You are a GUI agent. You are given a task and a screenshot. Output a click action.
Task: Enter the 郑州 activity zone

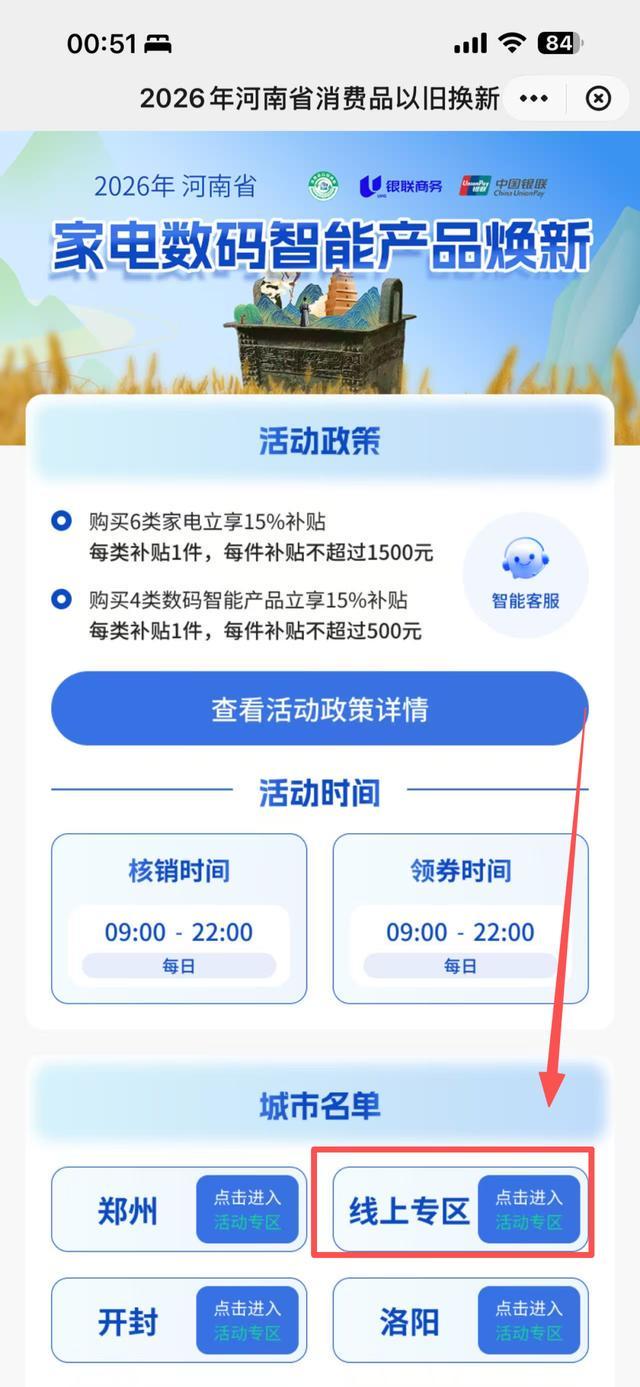click(x=247, y=1209)
